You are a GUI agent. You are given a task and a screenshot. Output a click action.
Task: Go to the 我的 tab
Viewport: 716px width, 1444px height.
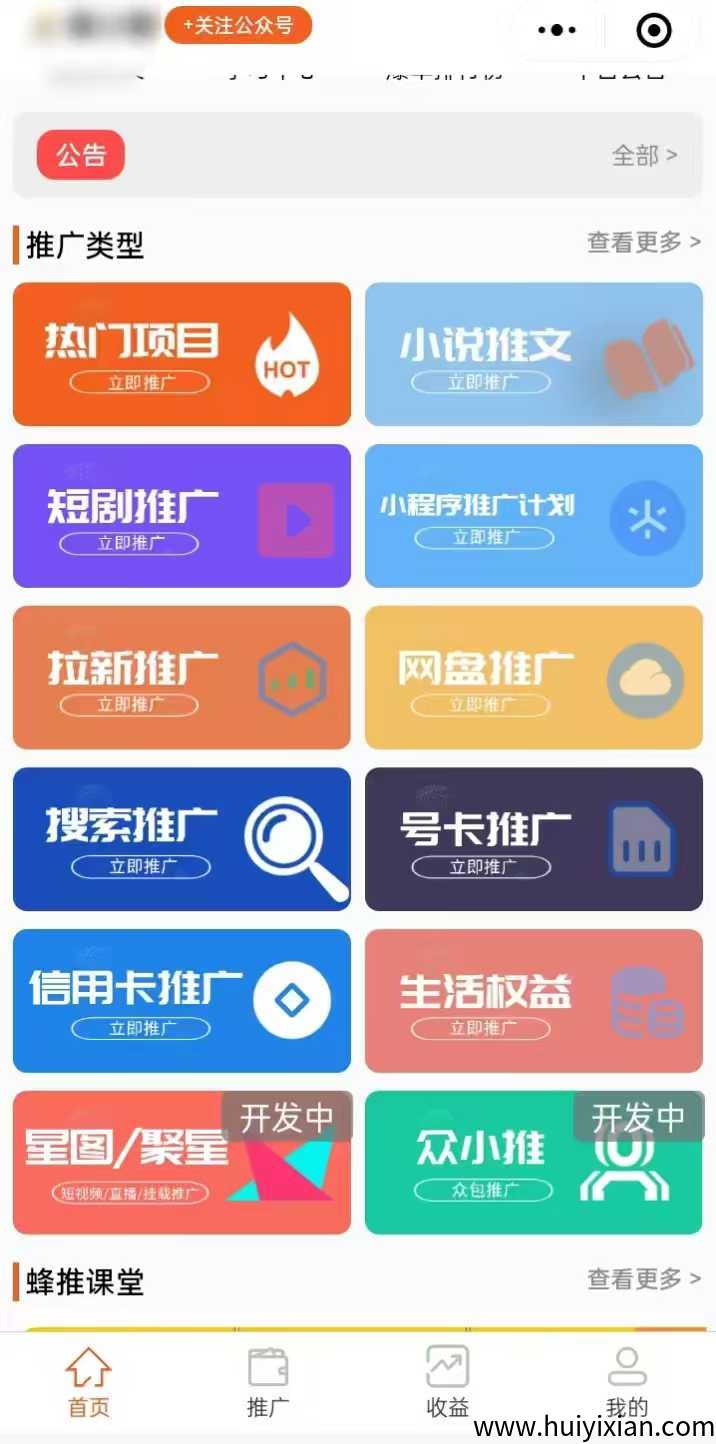coord(627,1384)
